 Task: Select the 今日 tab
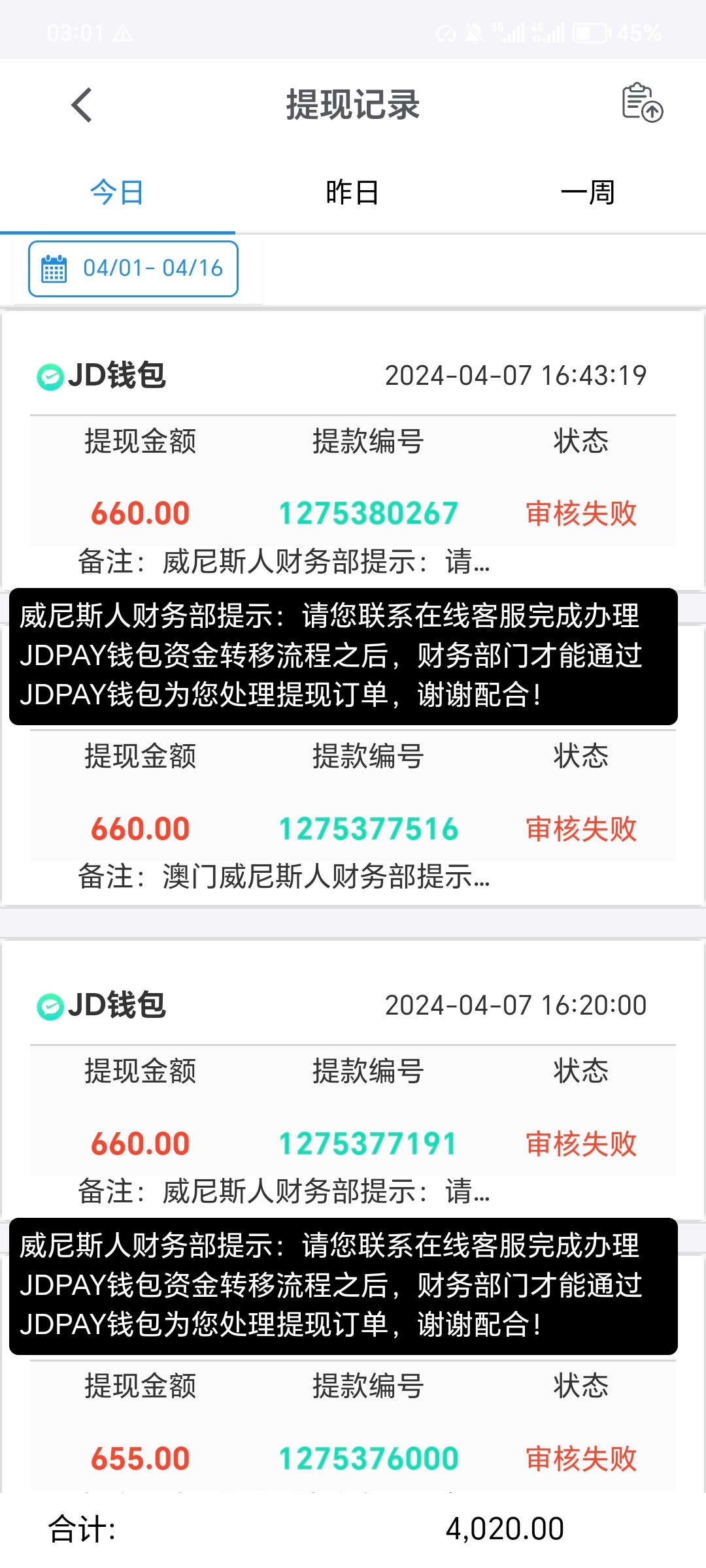pyautogui.click(x=117, y=191)
